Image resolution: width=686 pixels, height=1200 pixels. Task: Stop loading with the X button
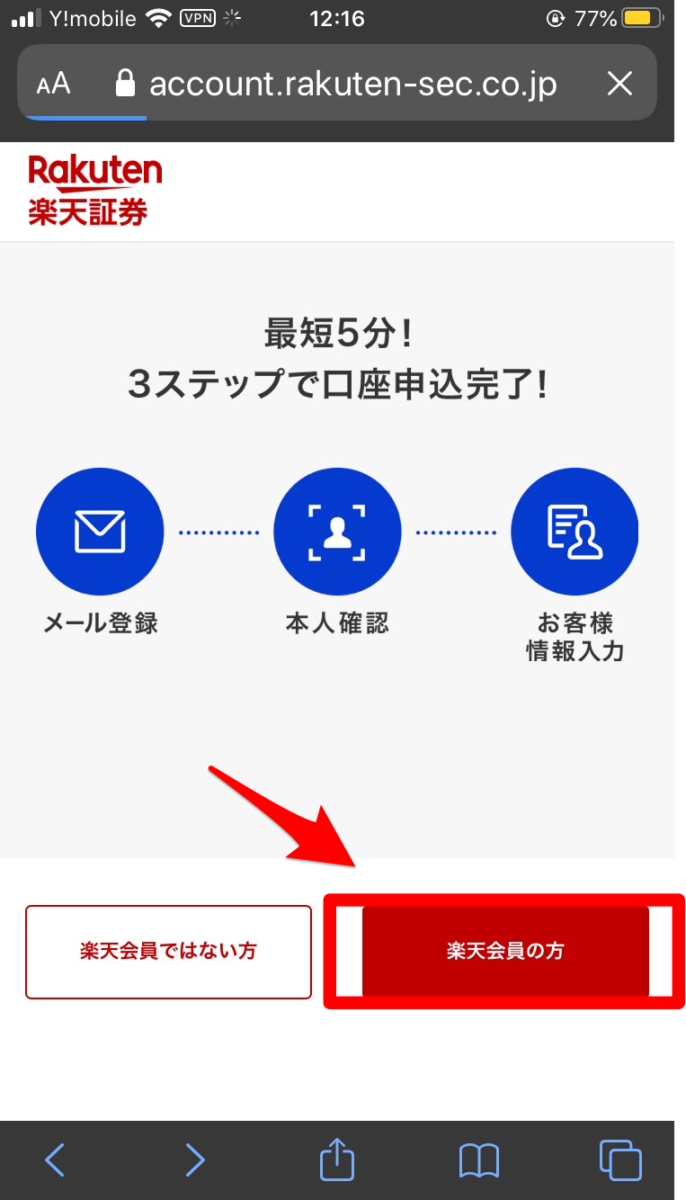click(620, 84)
